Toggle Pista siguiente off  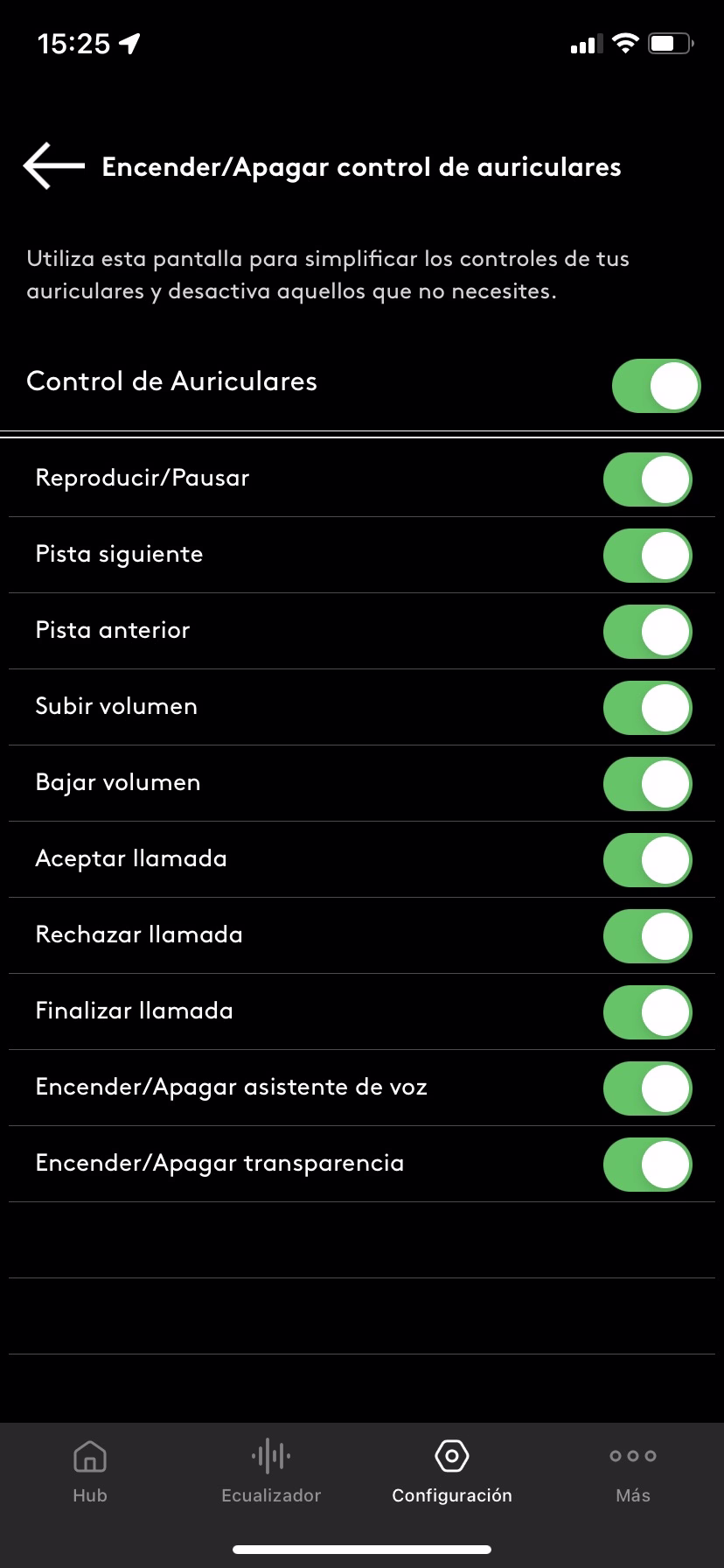[647, 556]
